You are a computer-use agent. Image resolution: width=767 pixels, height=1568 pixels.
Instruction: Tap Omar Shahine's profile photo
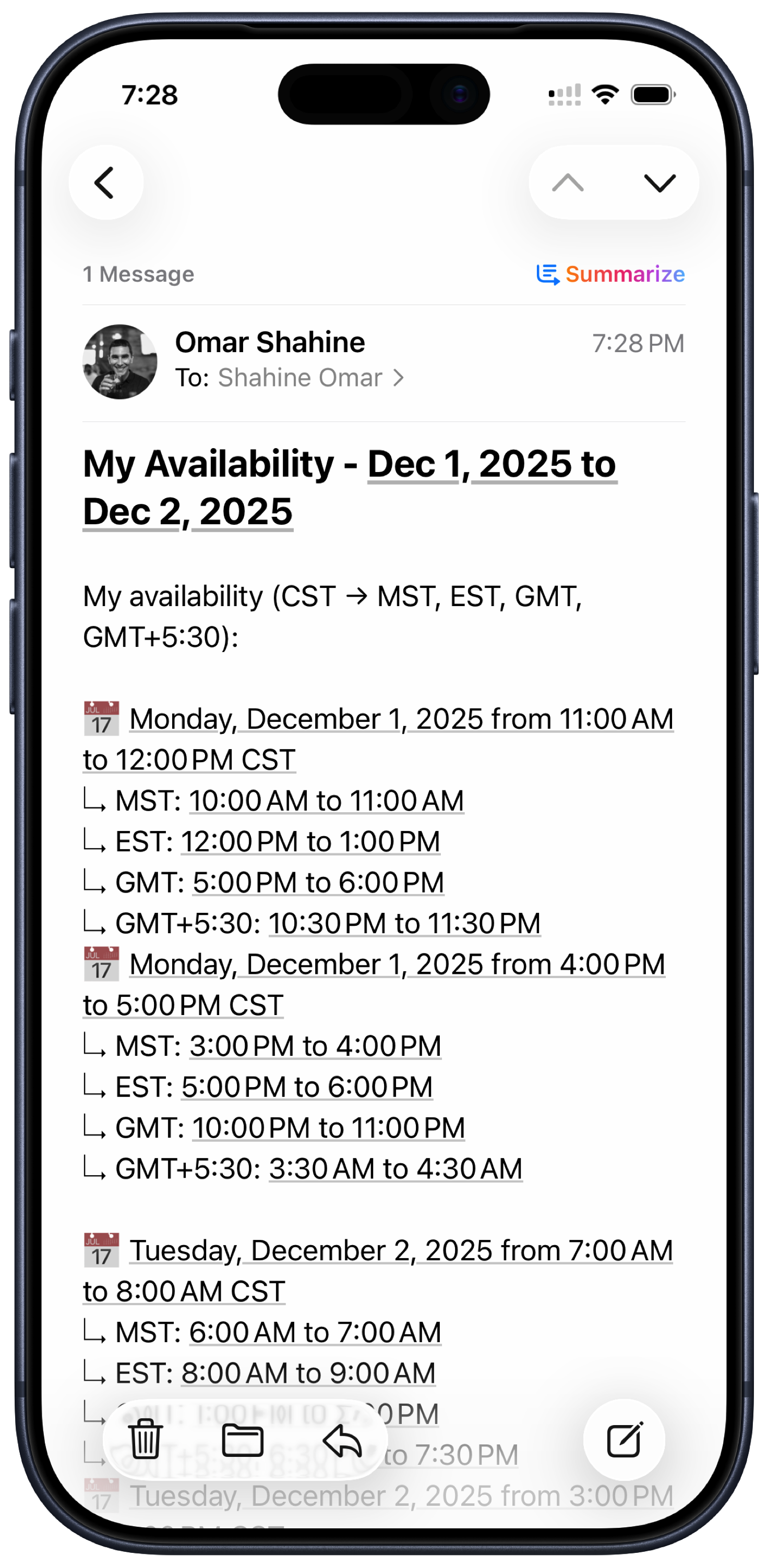pos(120,361)
